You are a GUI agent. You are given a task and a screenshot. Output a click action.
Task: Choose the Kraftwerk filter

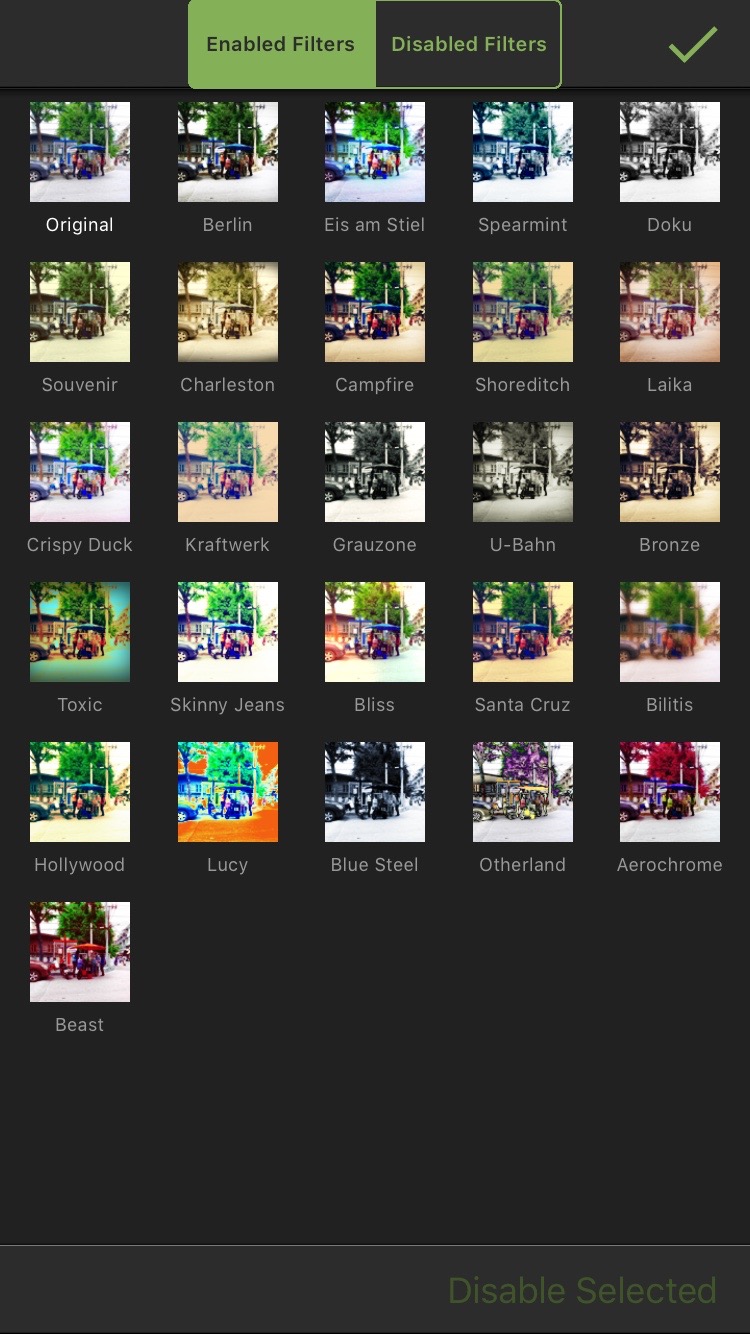(x=227, y=472)
